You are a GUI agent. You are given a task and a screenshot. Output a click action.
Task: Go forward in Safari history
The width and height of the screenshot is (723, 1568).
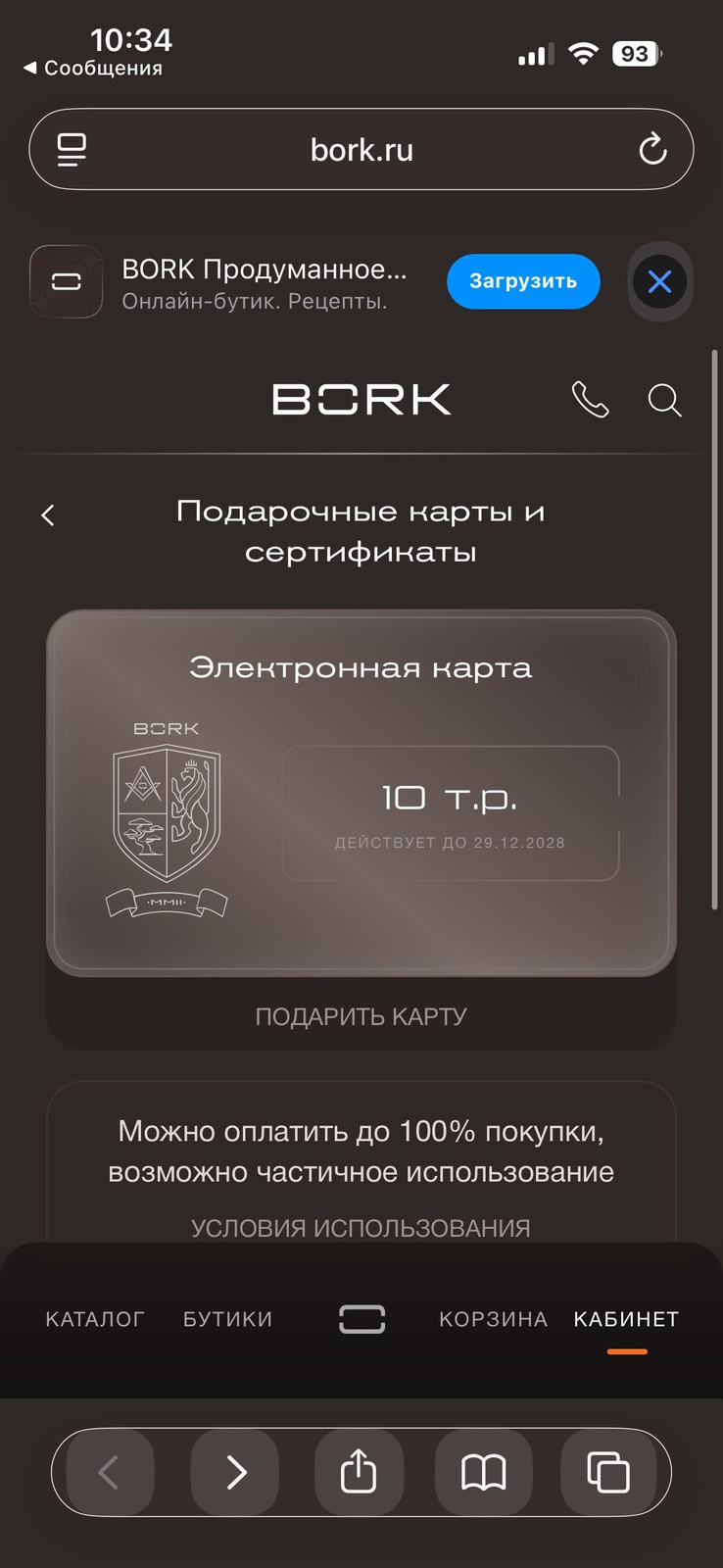235,1472
